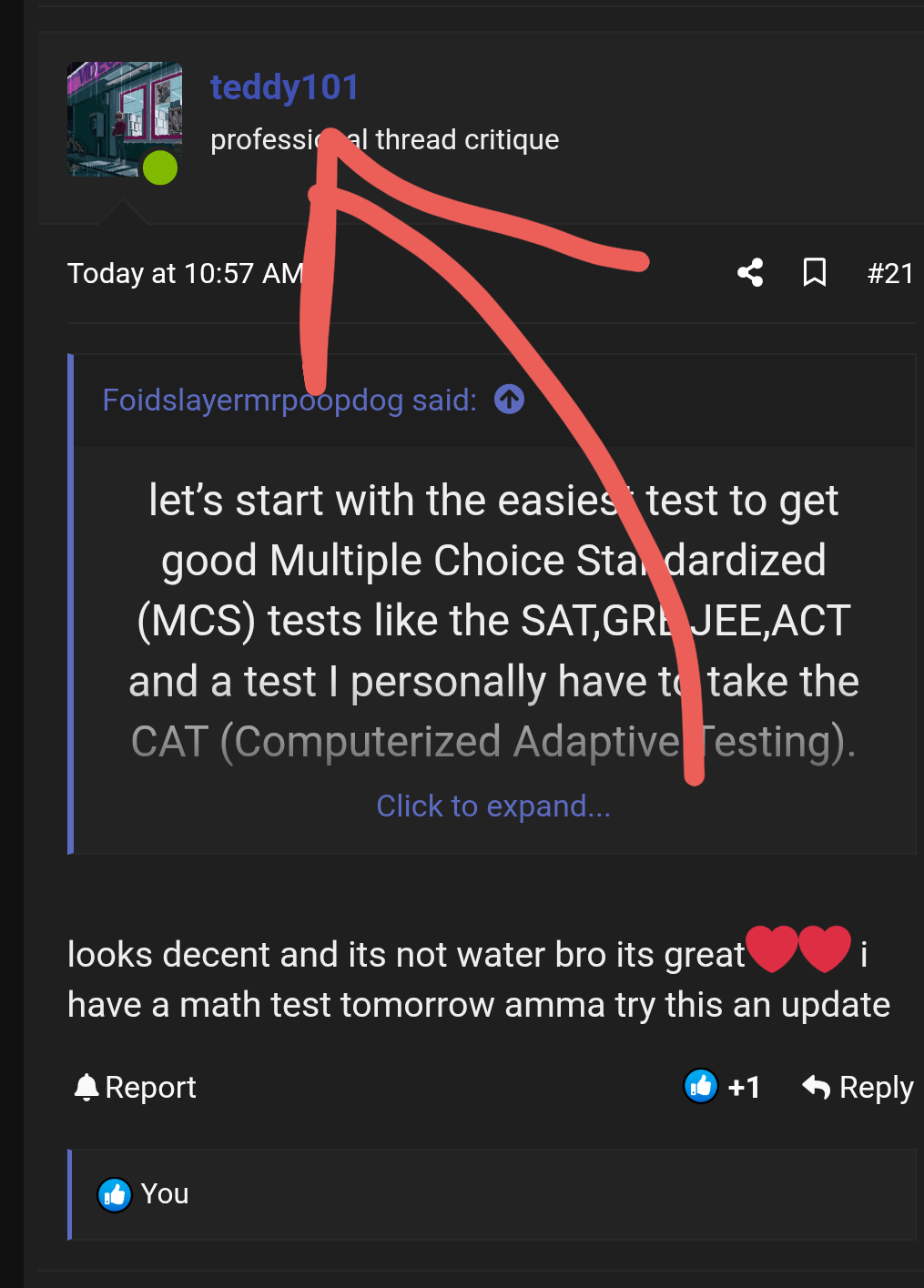Bookmark this post

(x=815, y=272)
